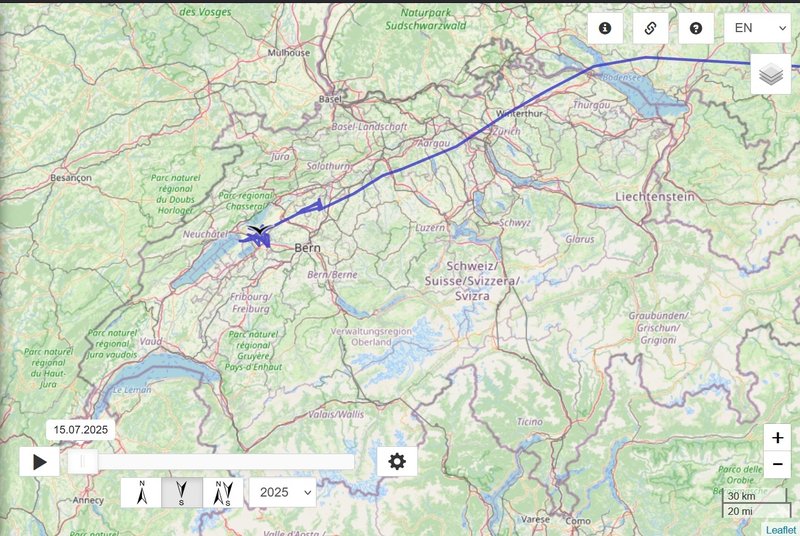800x536 pixels.
Task: Start the migration playback
Action: (x=40, y=461)
